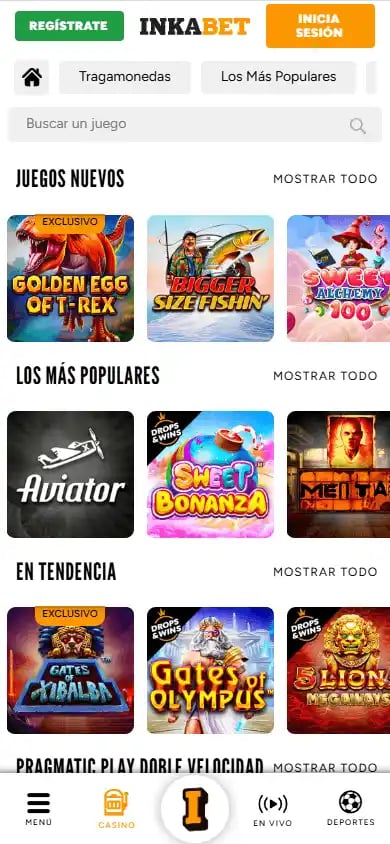Open Gates of Xibalba game
This screenshot has height=844, width=390.
pos(70,670)
